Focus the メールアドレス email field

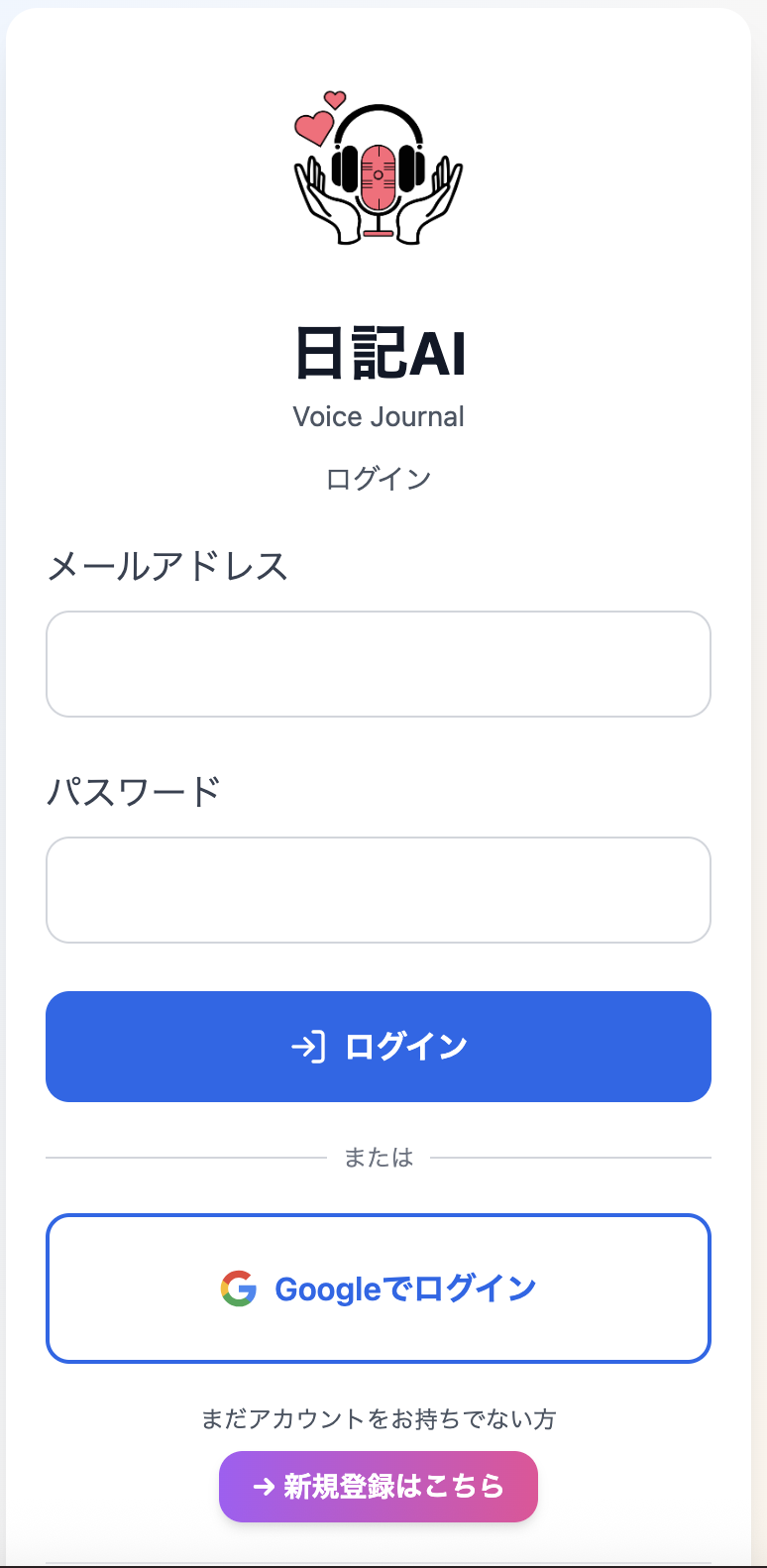[378, 664]
